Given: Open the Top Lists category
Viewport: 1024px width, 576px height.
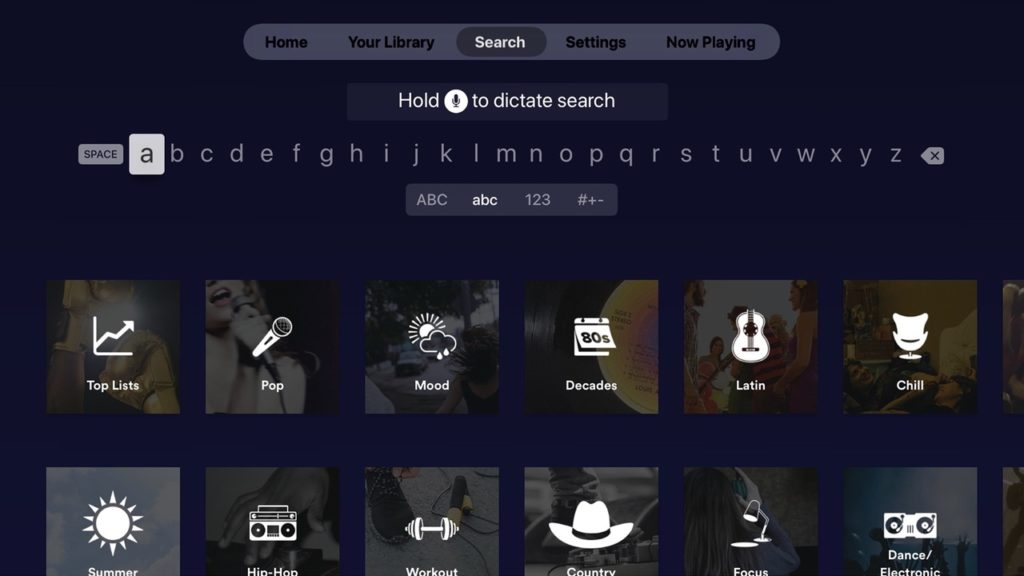Looking at the screenshot, I should tap(113, 347).
